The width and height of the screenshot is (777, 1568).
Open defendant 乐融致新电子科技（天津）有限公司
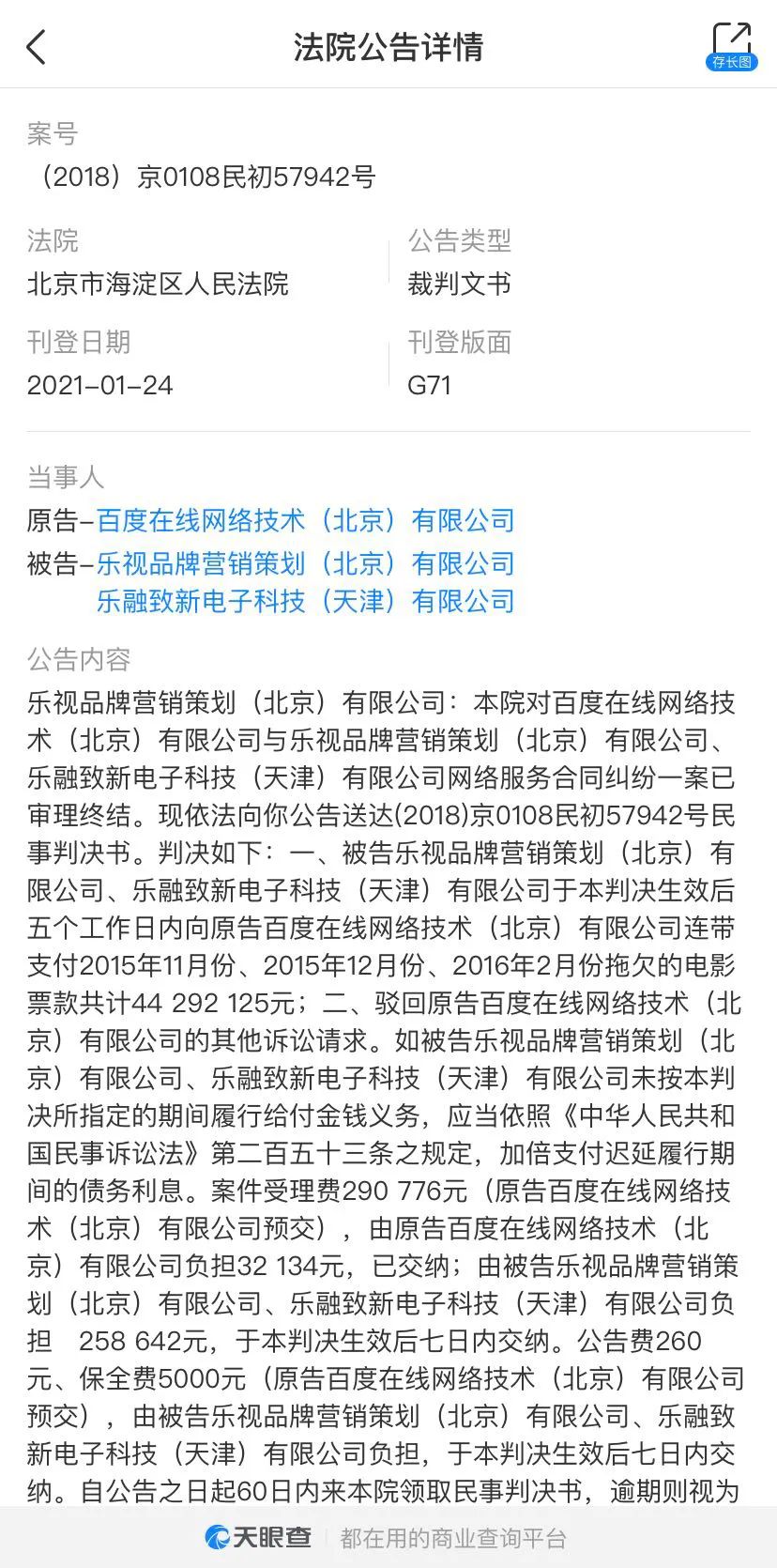306,601
